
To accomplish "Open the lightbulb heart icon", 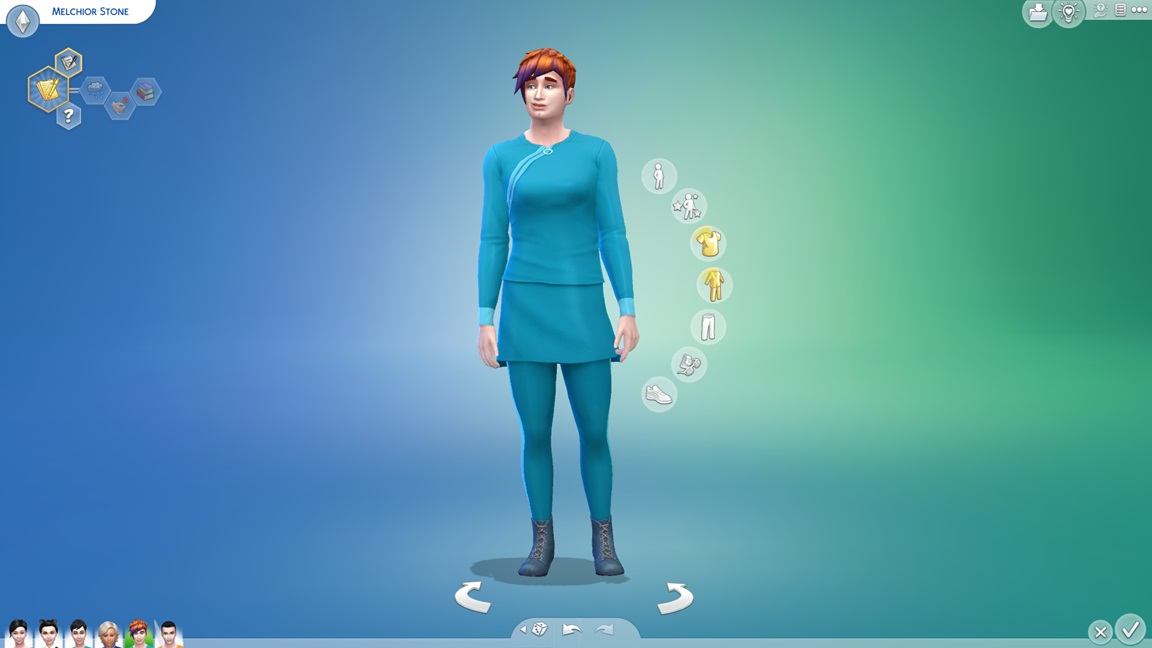I will 1069,13.
